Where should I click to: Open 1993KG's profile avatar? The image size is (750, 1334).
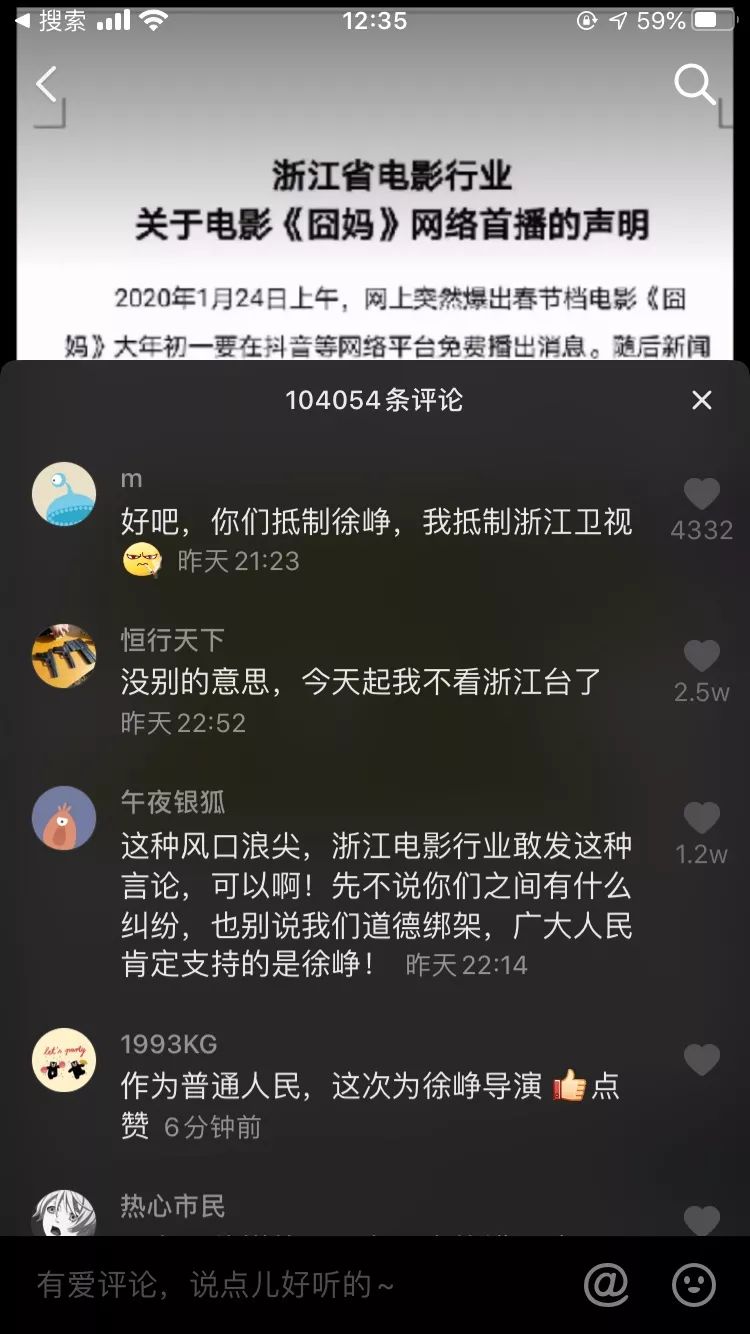64,1060
